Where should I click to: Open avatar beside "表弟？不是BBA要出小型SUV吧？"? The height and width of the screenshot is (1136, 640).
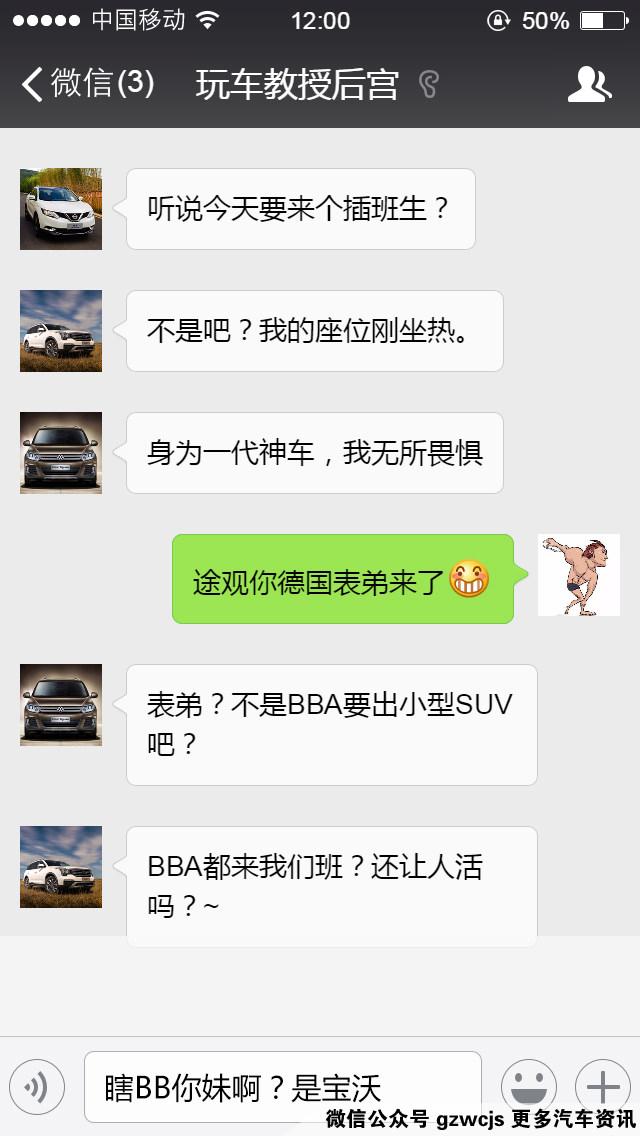(x=61, y=705)
